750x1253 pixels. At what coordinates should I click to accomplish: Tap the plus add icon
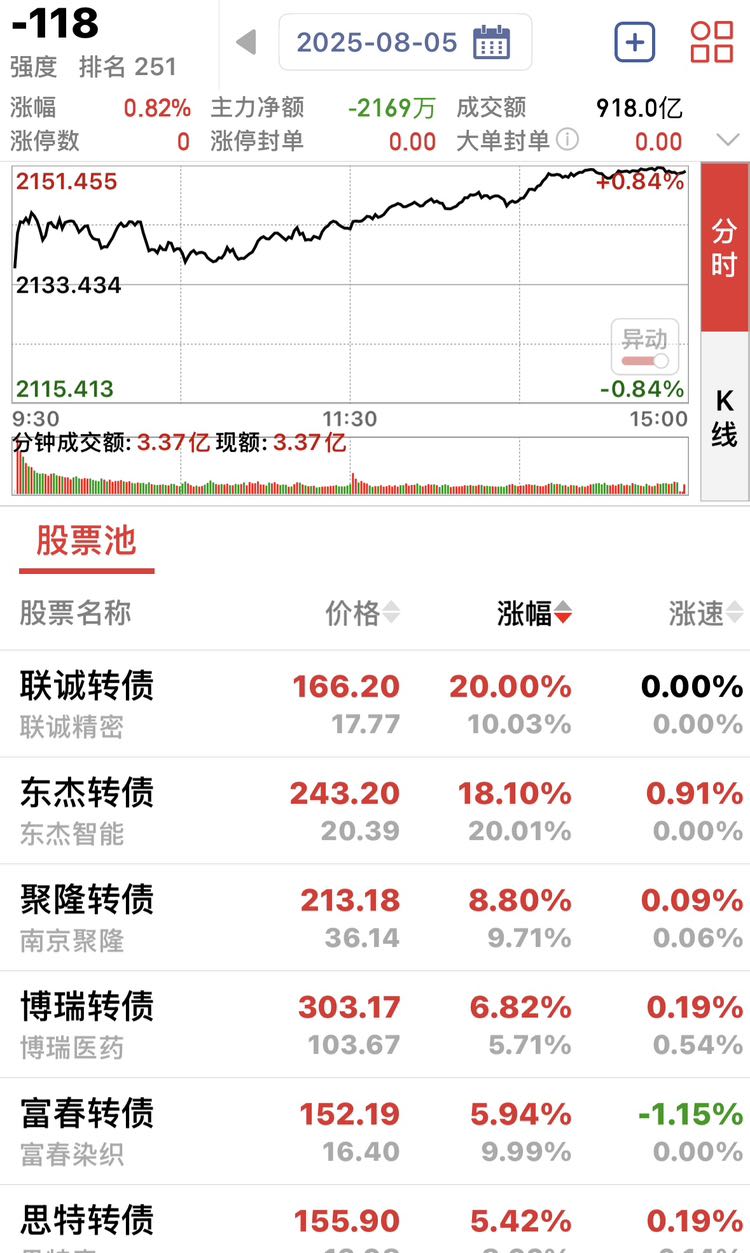pyautogui.click(x=635, y=42)
